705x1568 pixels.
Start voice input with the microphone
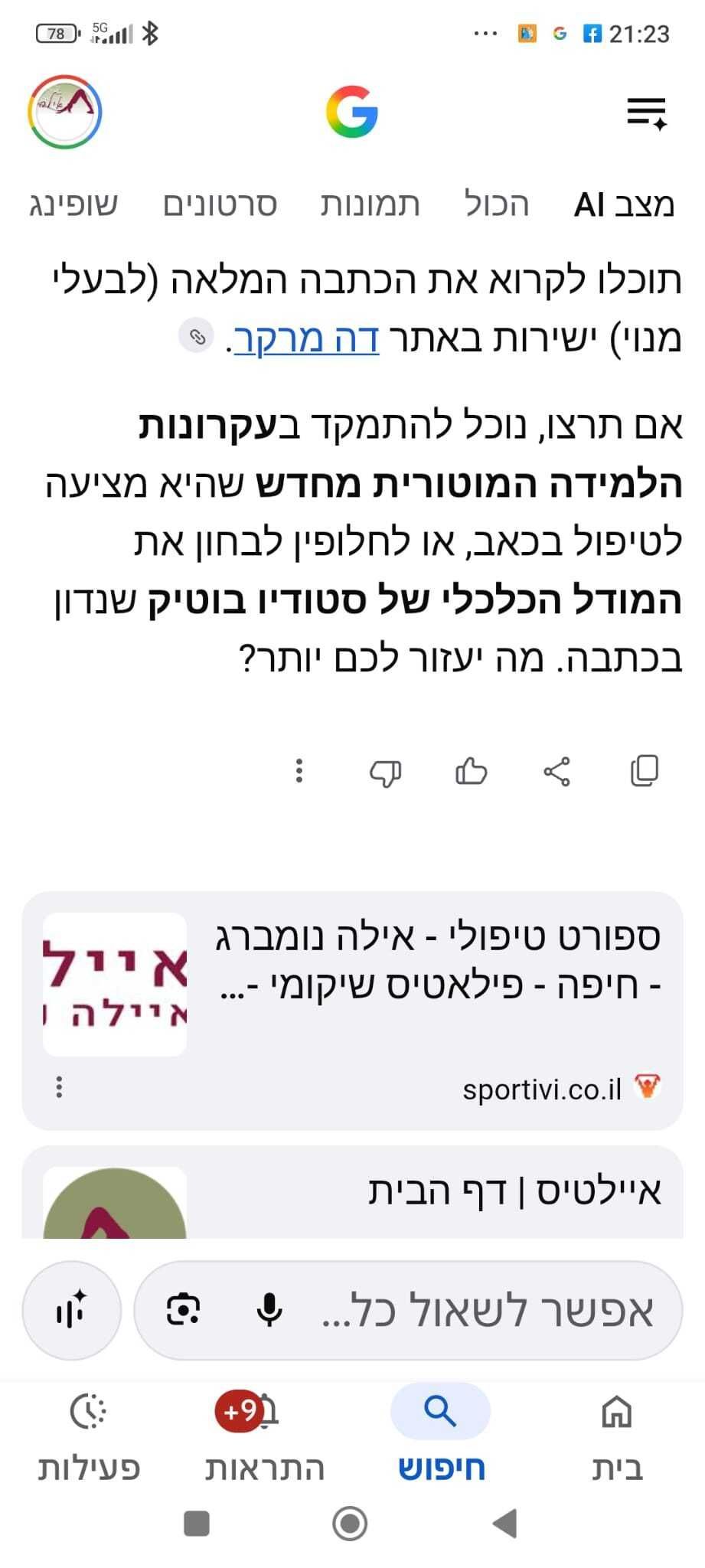coord(269,1310)
